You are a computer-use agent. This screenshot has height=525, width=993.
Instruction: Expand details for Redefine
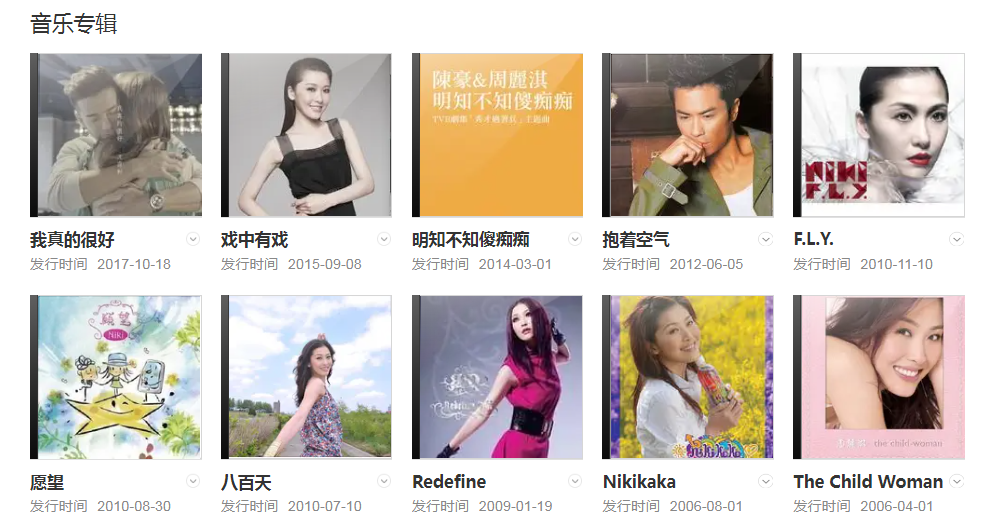(x=575, y=481)
